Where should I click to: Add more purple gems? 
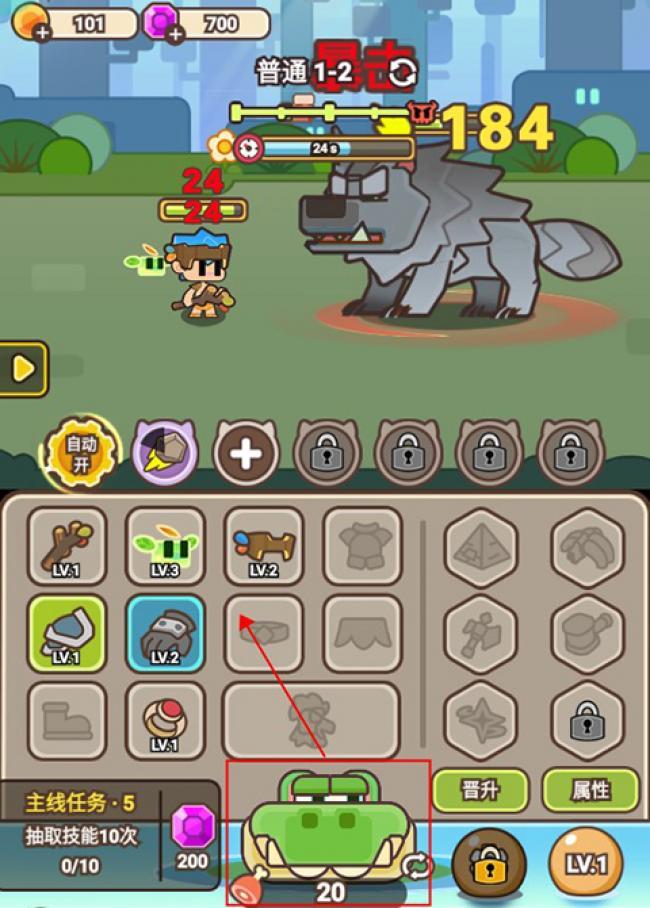pos(176,34)
